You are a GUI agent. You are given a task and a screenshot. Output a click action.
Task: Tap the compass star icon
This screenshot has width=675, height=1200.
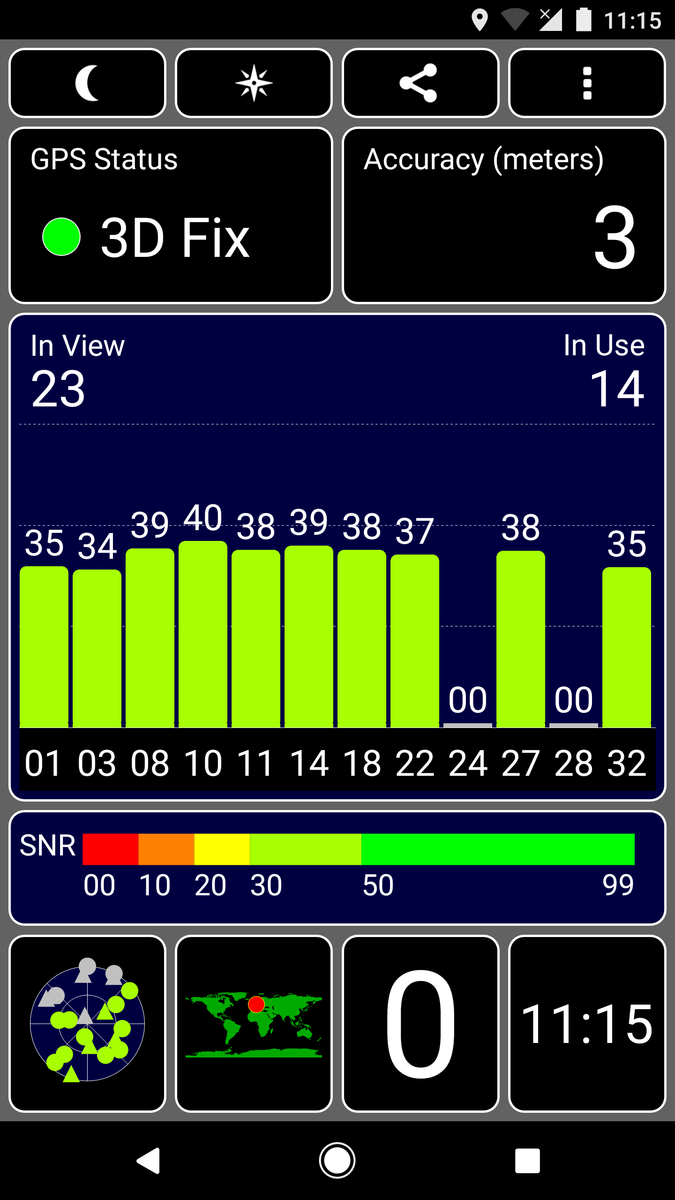pos(253,83)
